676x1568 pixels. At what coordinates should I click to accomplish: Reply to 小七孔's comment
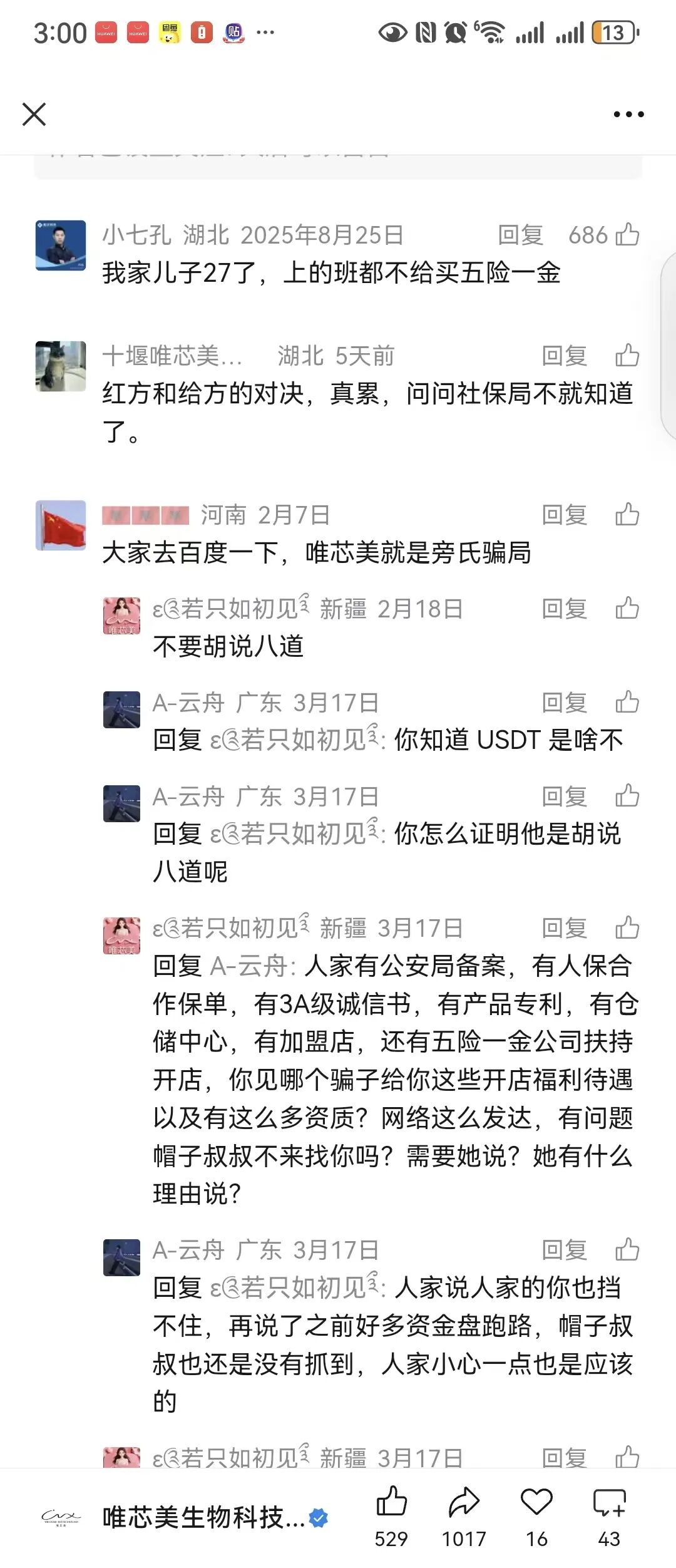point(520,235)
